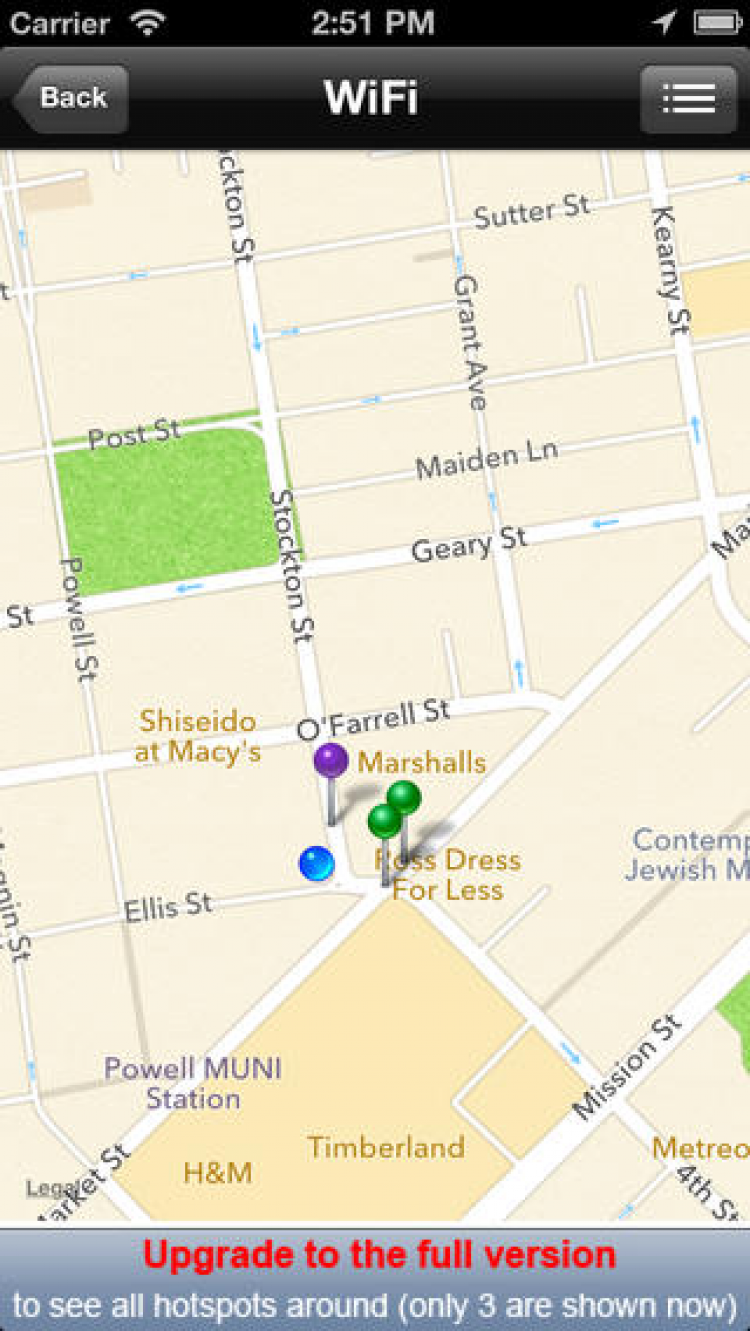
Task: Go back using the Back button
Action: pyautogui.click(x=72, y=98)
